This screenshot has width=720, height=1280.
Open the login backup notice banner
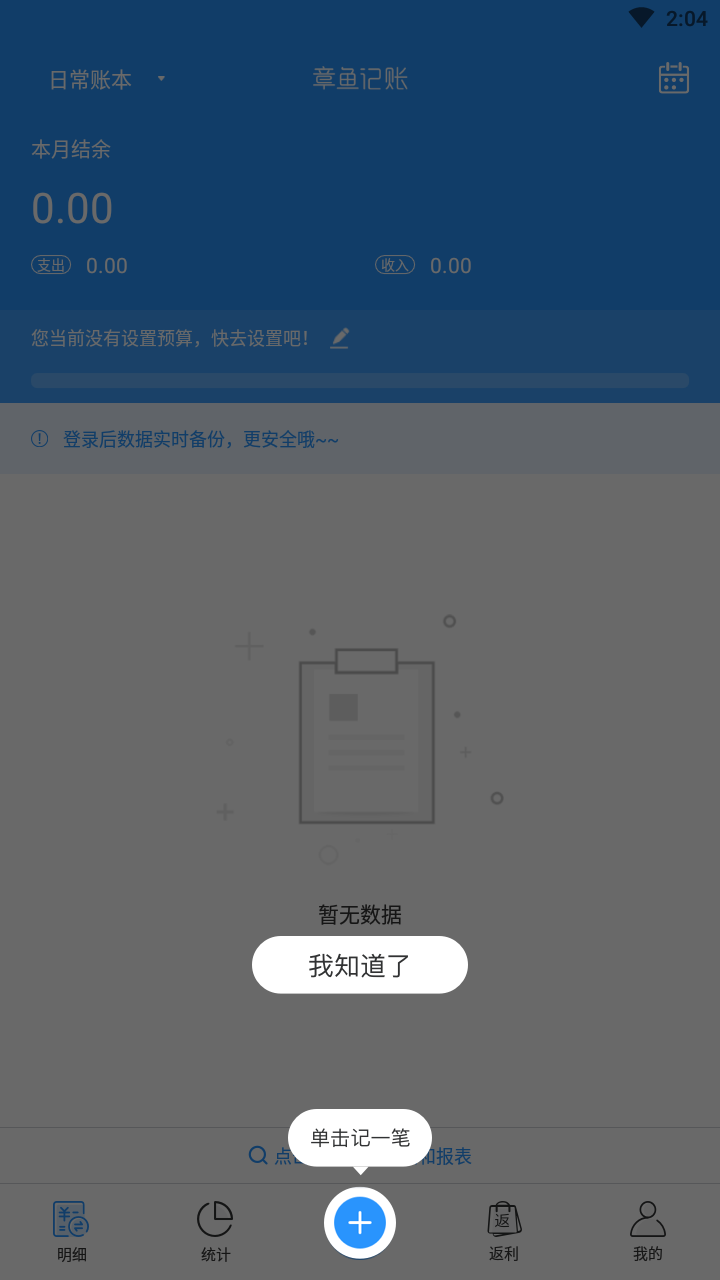click(x=360, y=439)
